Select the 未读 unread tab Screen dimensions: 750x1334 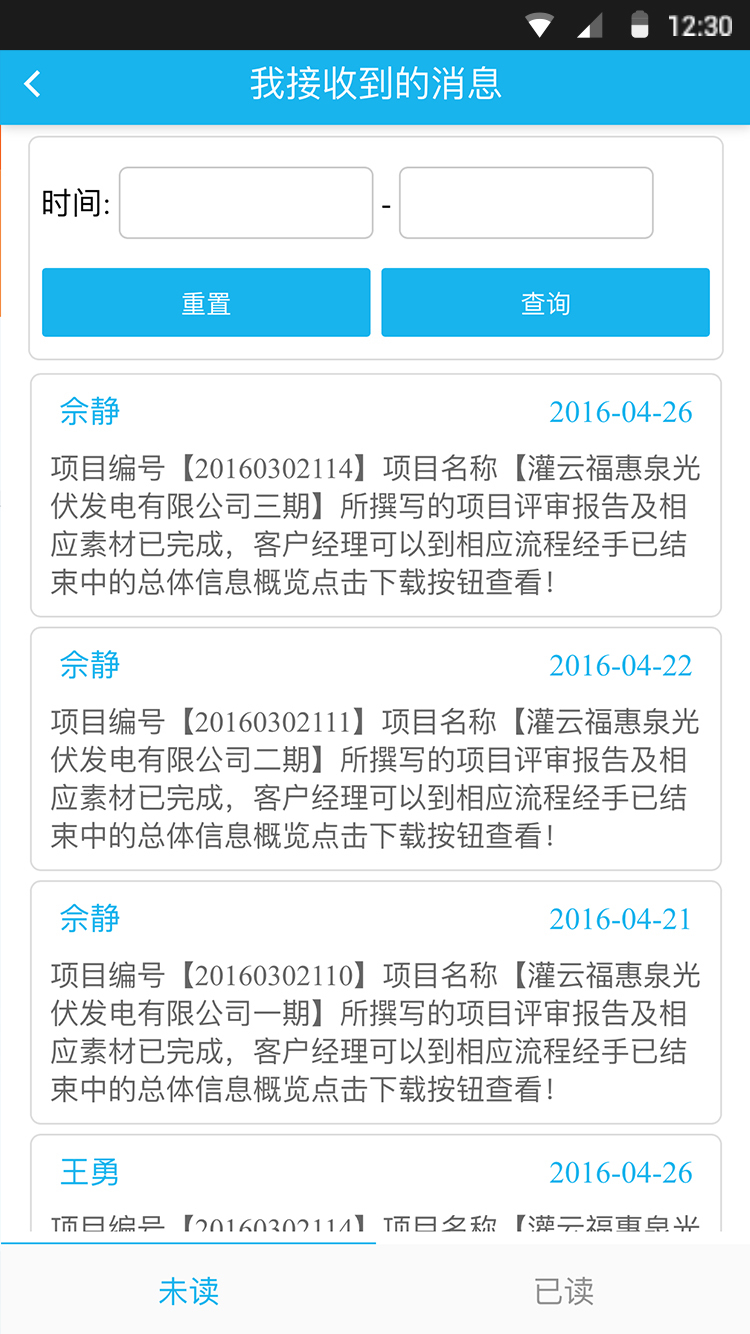(x=188, y=1290)
